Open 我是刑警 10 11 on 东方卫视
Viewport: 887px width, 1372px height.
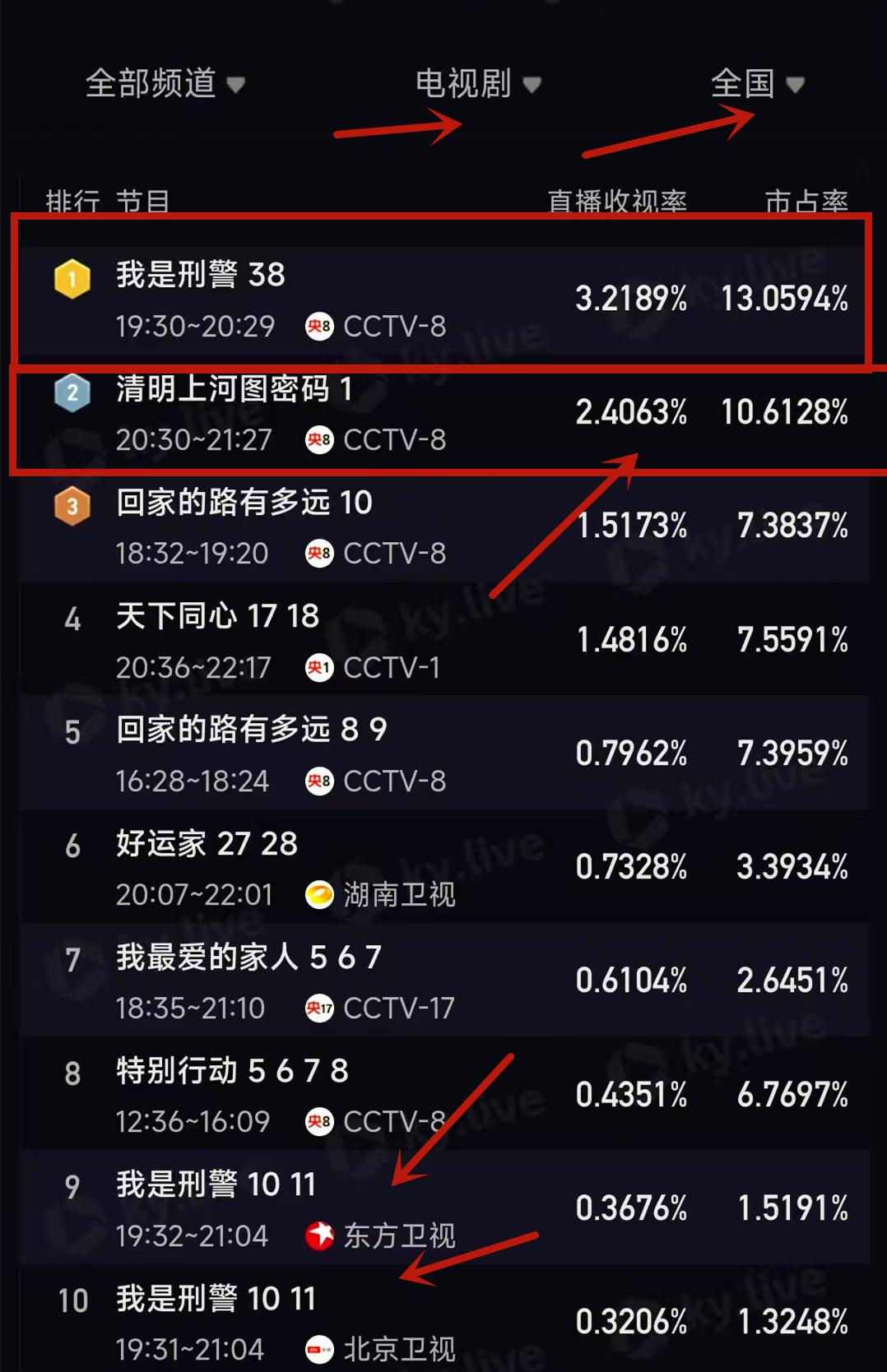click(x=444, y=1209)
